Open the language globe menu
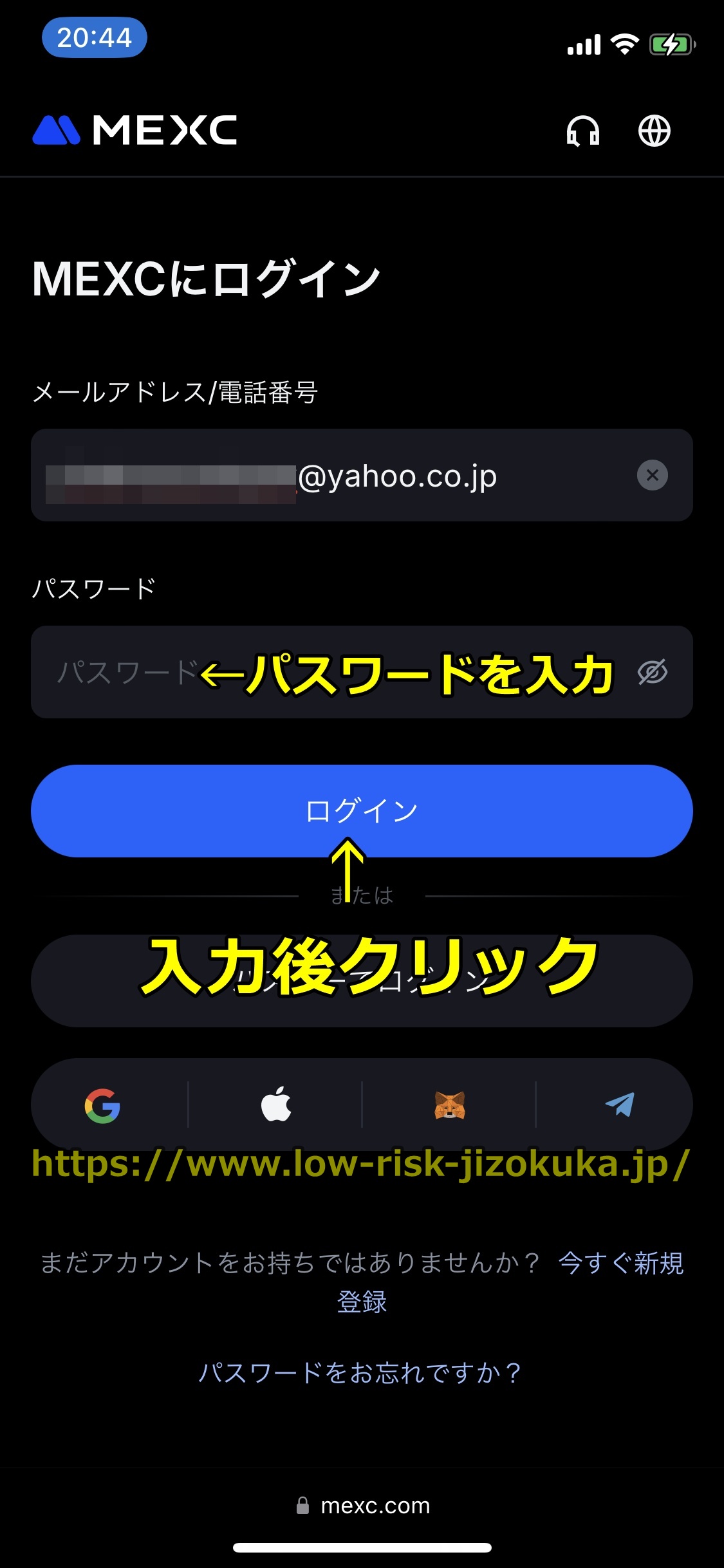This screenshot has width=724, height=1568. click(654, 131)
